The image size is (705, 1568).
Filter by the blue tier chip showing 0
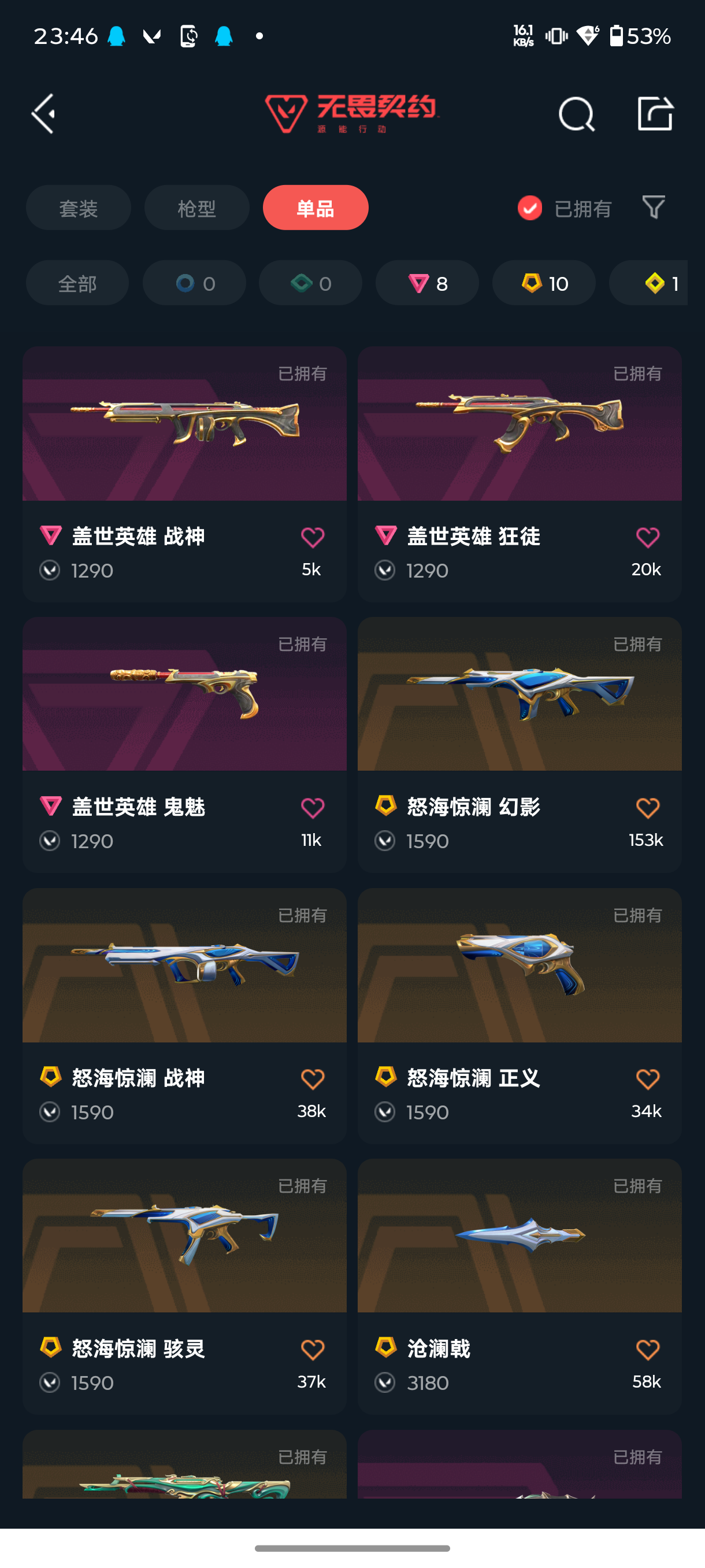(194, 283)
